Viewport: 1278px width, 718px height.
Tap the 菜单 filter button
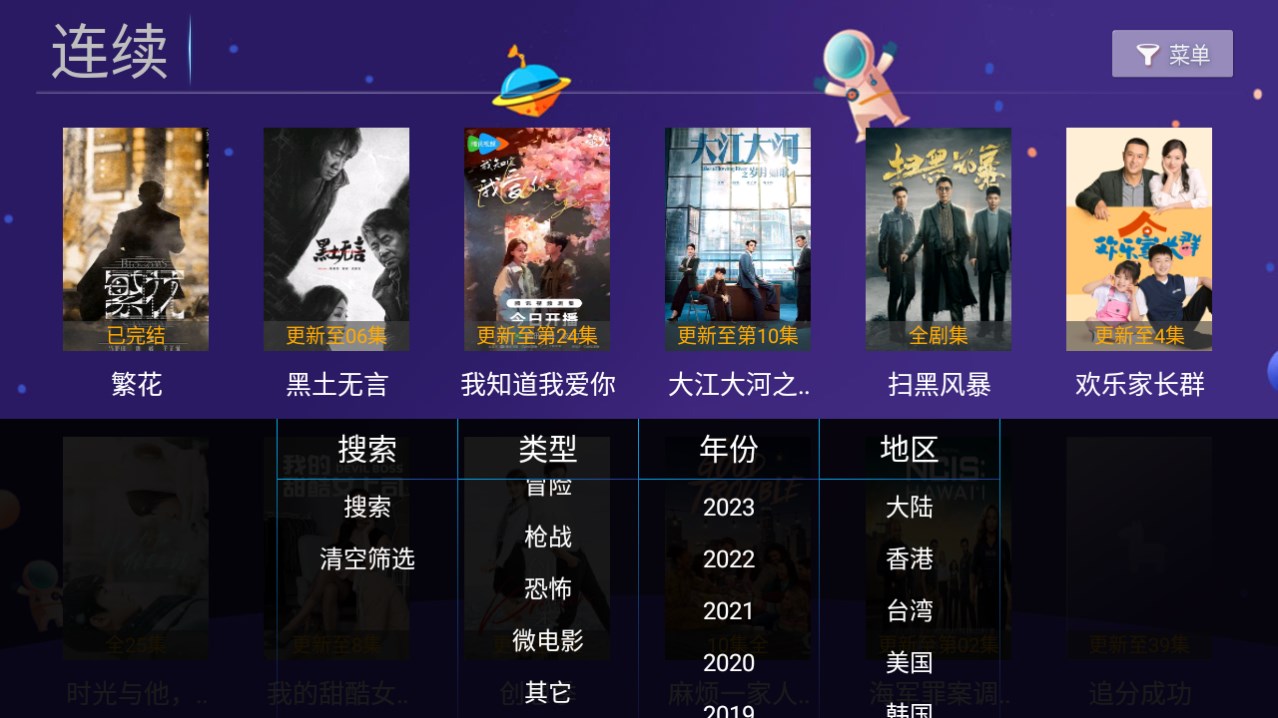pyautogui.click(x=1172, y=54)
